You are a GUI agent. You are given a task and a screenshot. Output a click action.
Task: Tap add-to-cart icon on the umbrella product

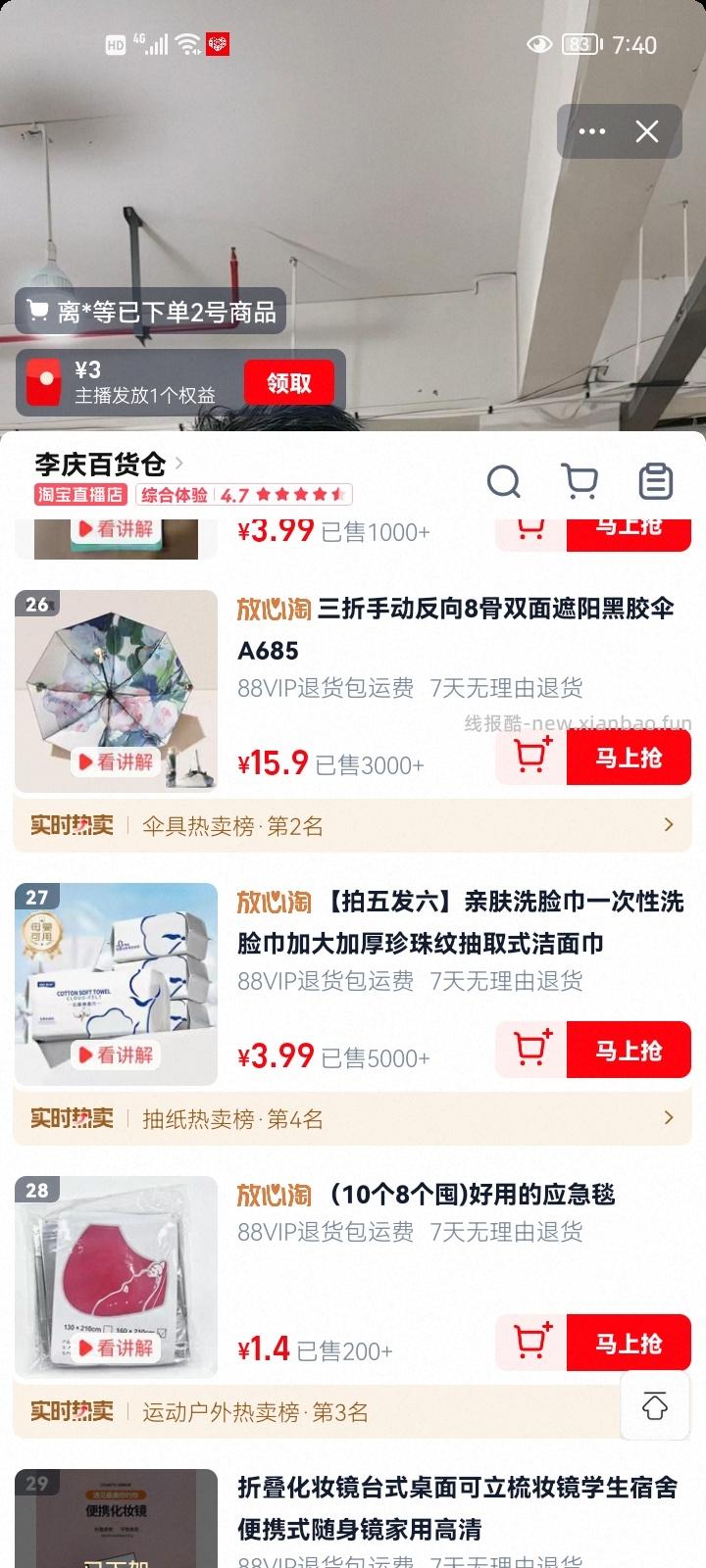coord(529,757)
